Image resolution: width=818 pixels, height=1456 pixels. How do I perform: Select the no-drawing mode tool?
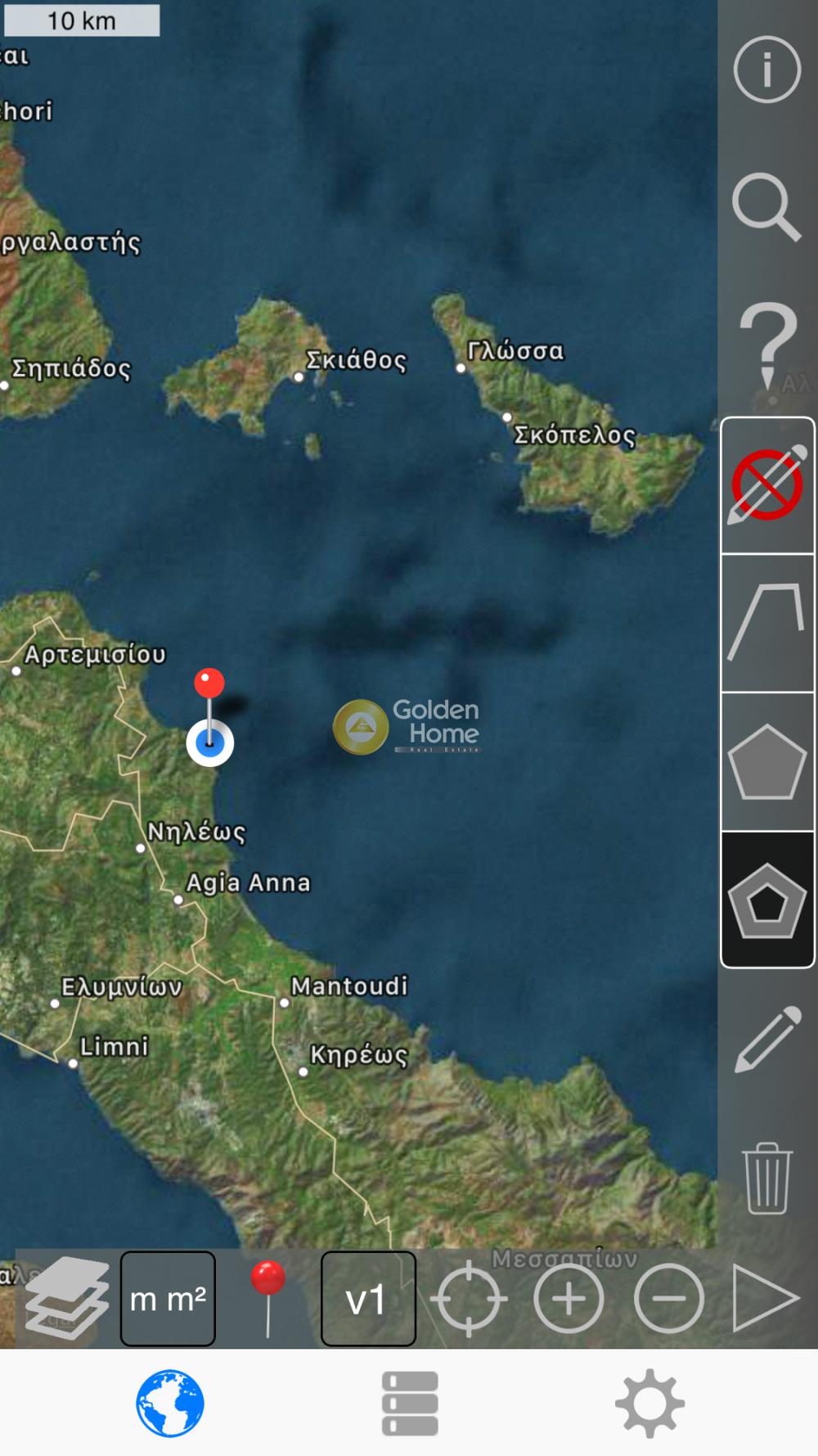pos(767,485)
